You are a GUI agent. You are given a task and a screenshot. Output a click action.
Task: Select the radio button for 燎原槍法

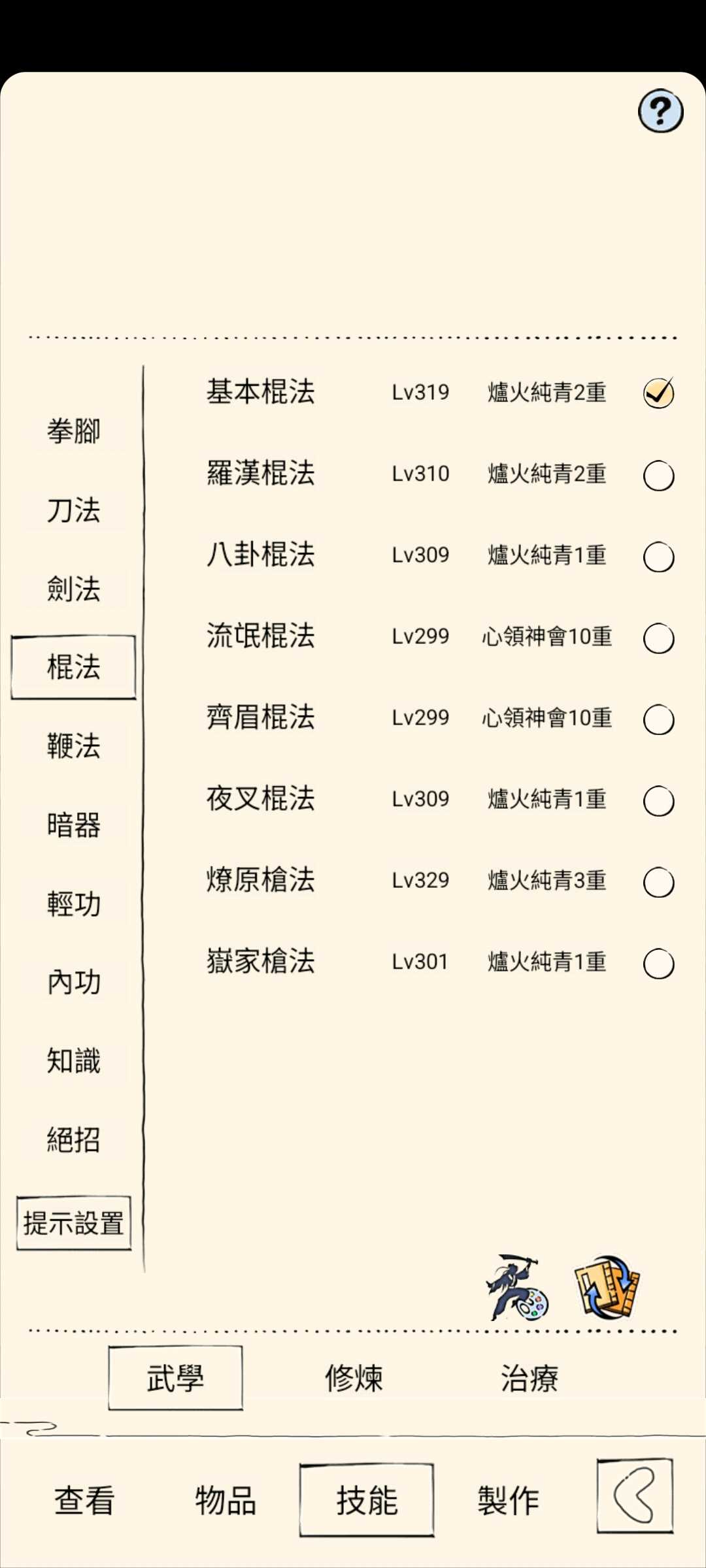(658, 883)
